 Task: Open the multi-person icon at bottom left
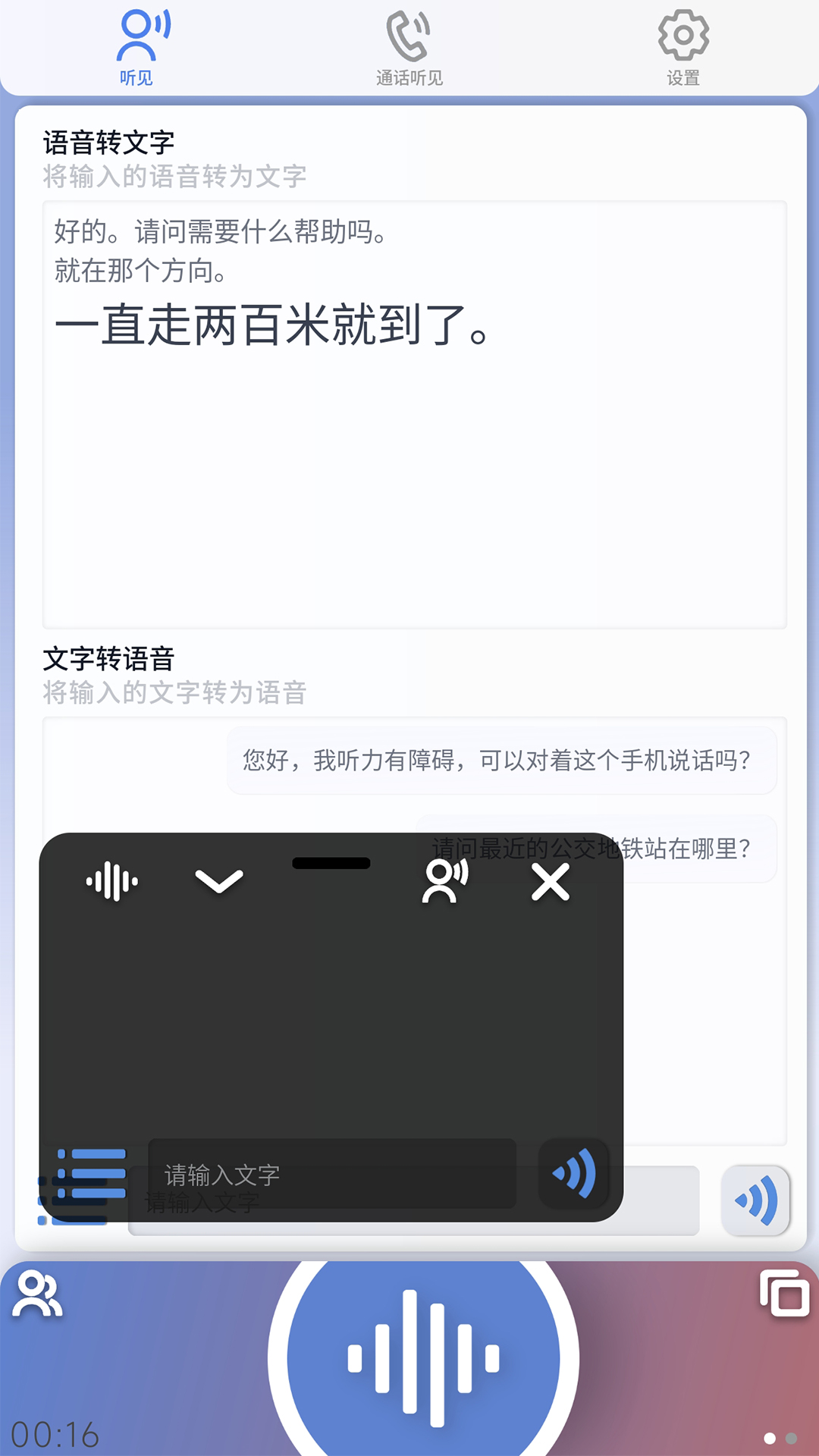36,1295
